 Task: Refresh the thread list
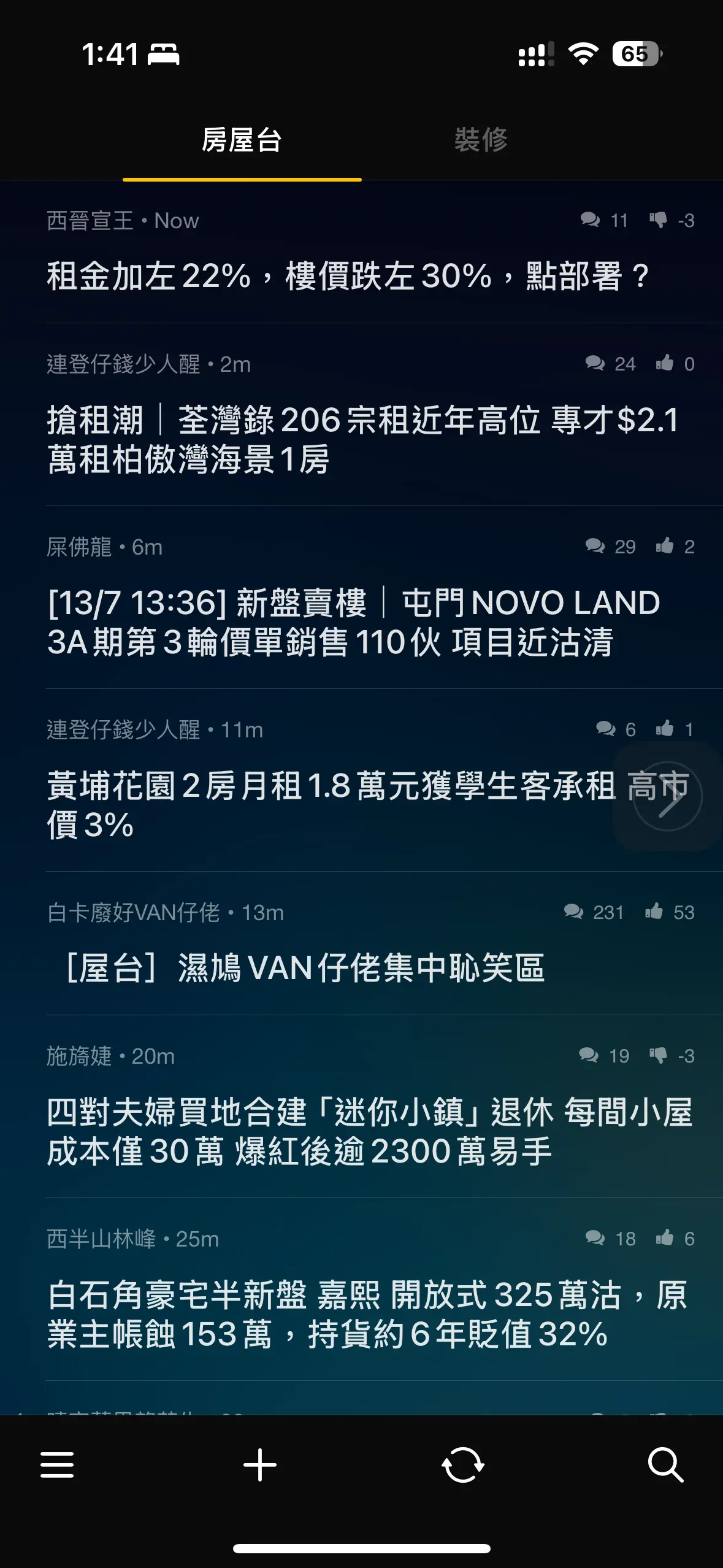point(463,1465)
